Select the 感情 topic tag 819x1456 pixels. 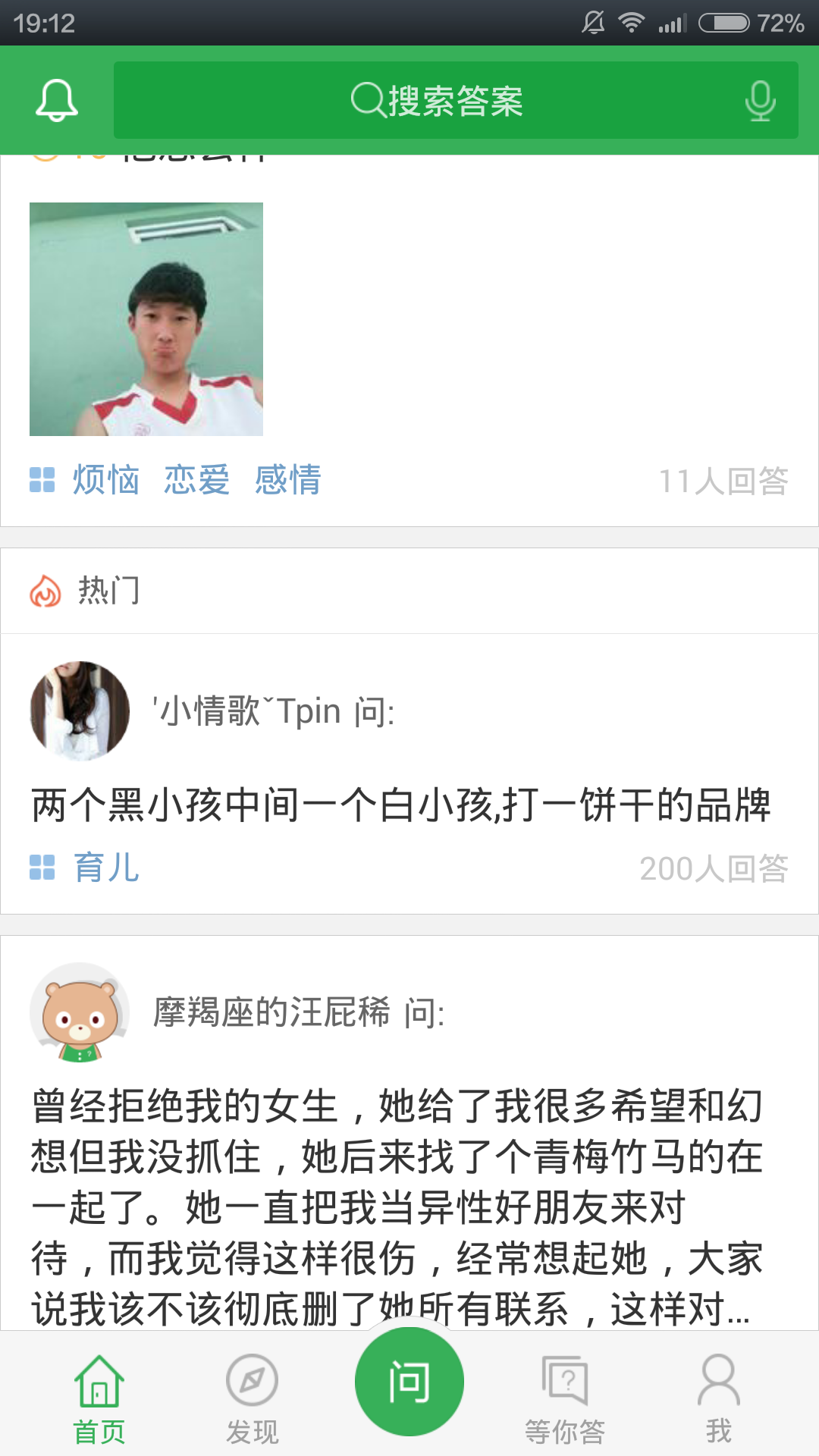click(x=288, y=480)
